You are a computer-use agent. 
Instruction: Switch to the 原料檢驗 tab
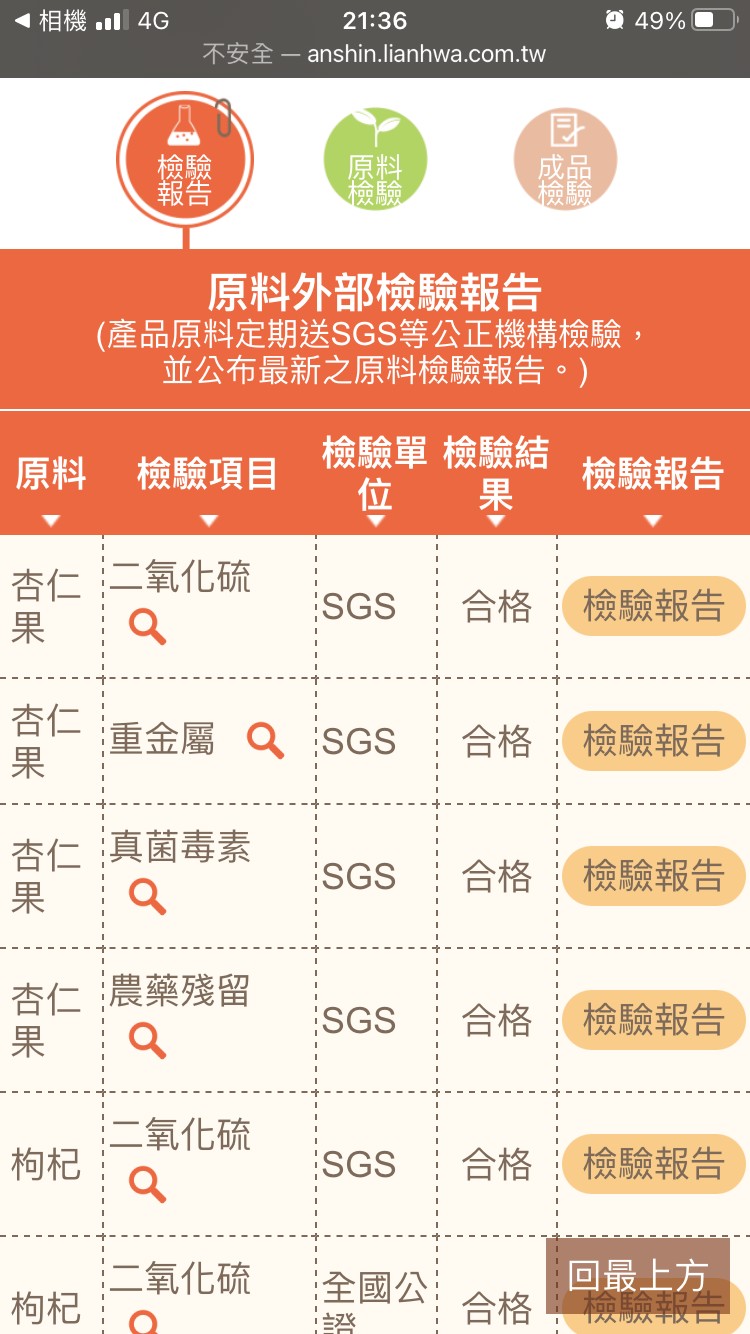point(375,160)
